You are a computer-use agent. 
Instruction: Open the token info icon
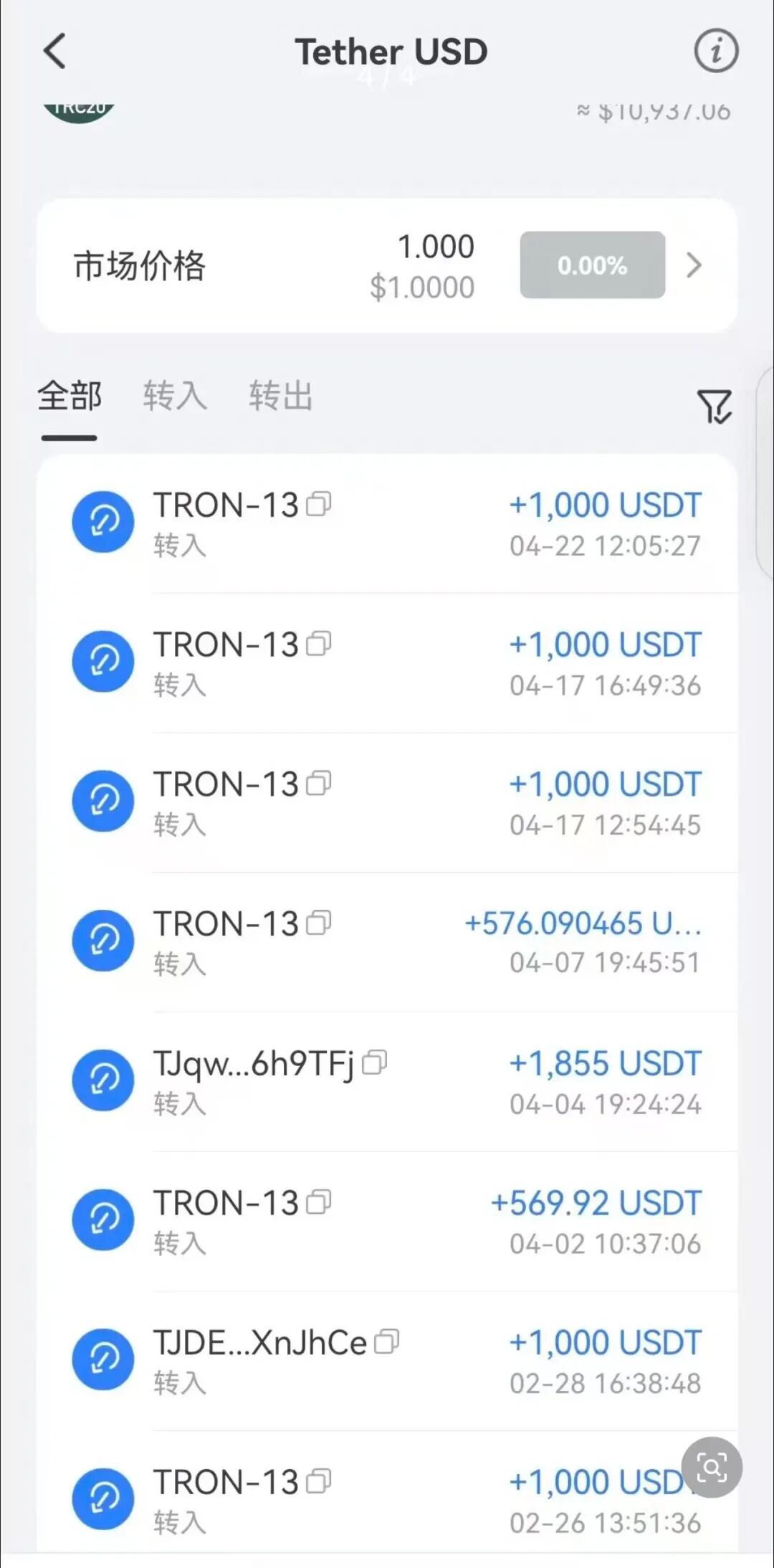(715, 52)
